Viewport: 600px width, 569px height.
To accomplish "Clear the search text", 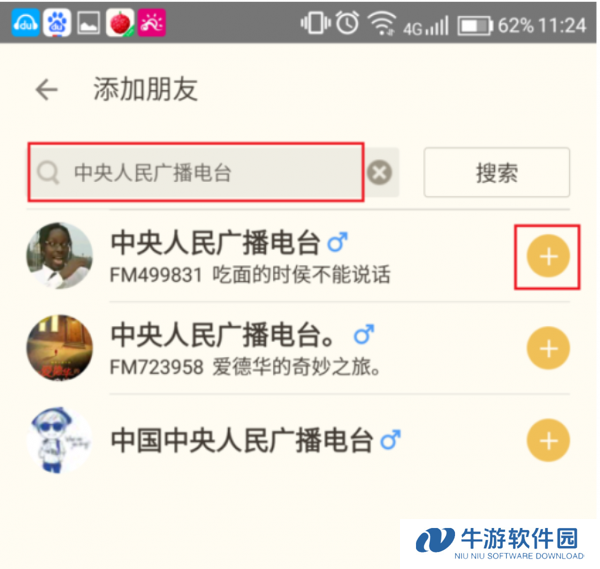I will 379,173.
